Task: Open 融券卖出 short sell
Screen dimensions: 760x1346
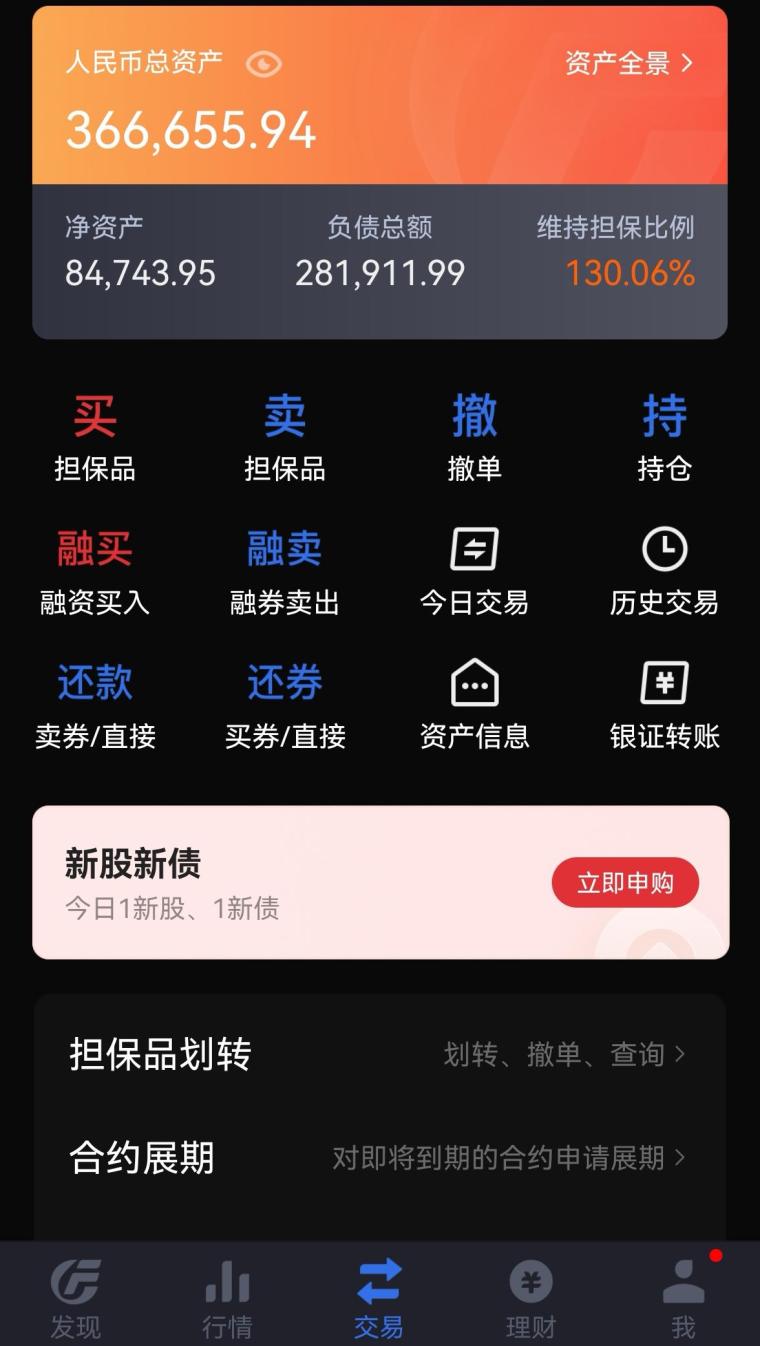Action: click(285, 572)
